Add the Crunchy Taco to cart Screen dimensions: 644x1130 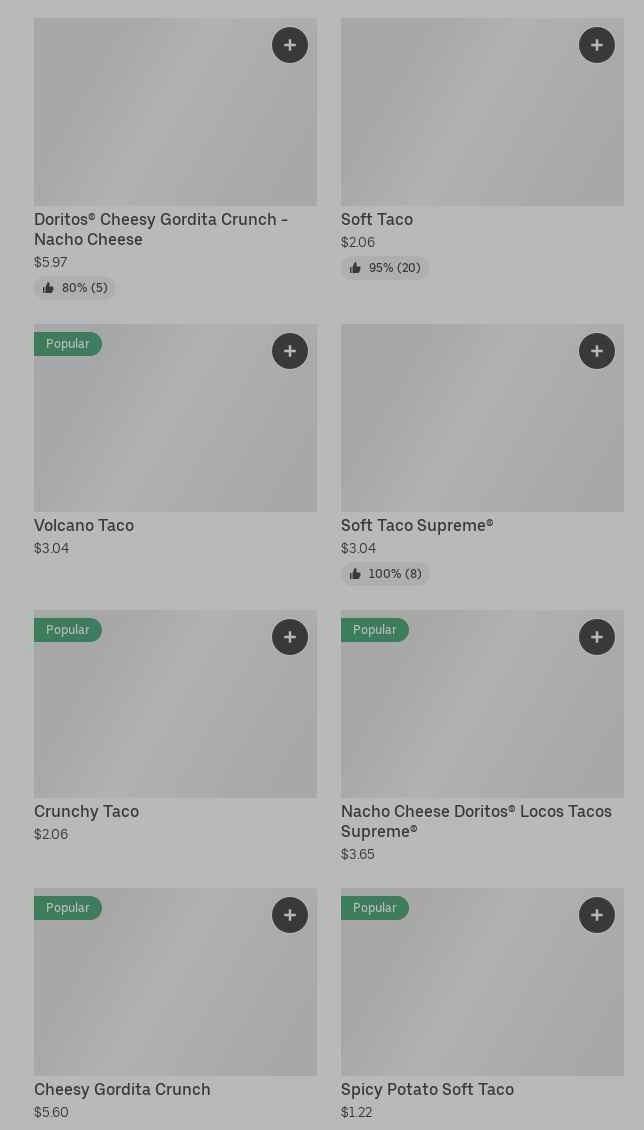(290, 637)
